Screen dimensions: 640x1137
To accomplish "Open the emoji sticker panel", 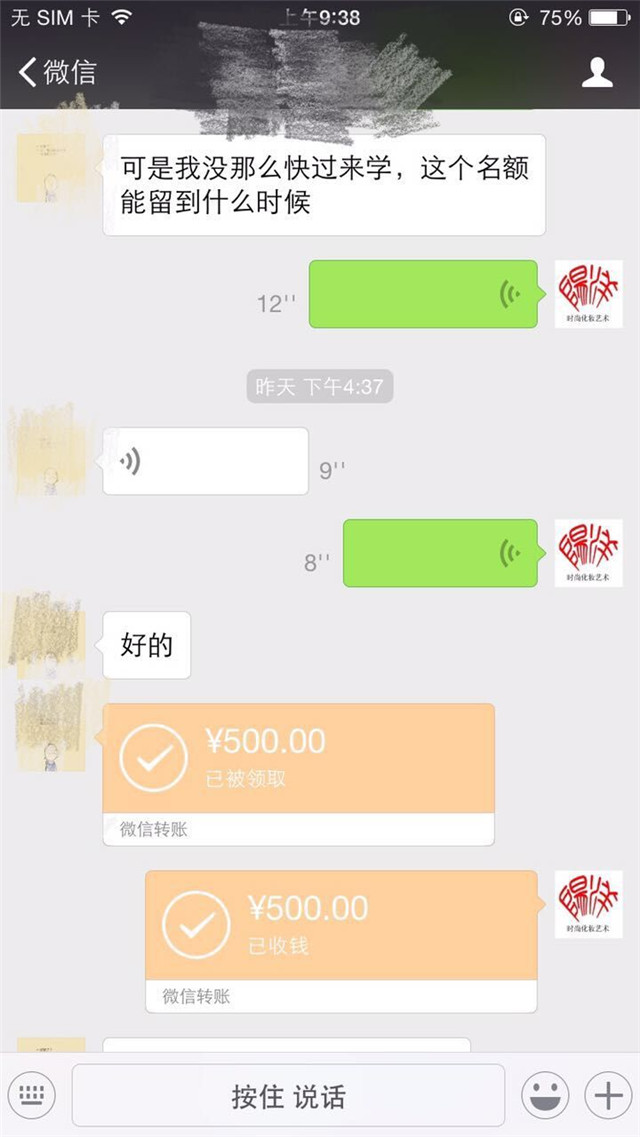I will [544, 1097].
